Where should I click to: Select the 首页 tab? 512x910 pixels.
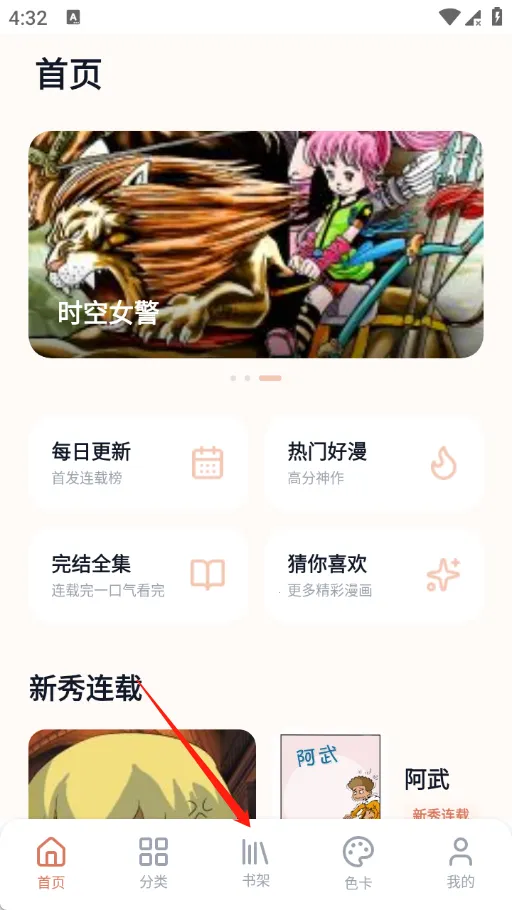tap(51, 863)
